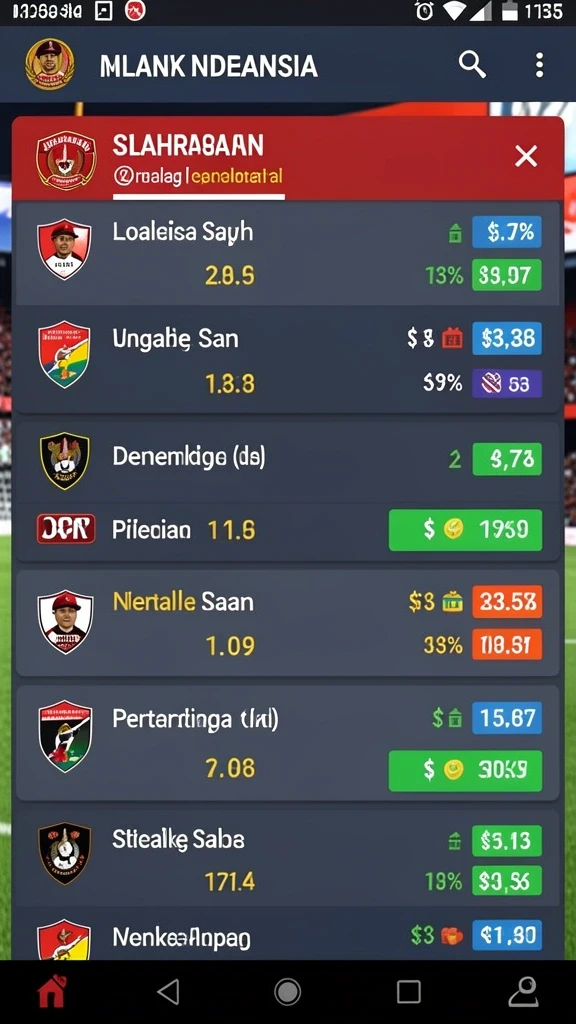Tap the green 1950 button beside Pileoian
This screenshot has width=576, height=1024.
(465, 529)
